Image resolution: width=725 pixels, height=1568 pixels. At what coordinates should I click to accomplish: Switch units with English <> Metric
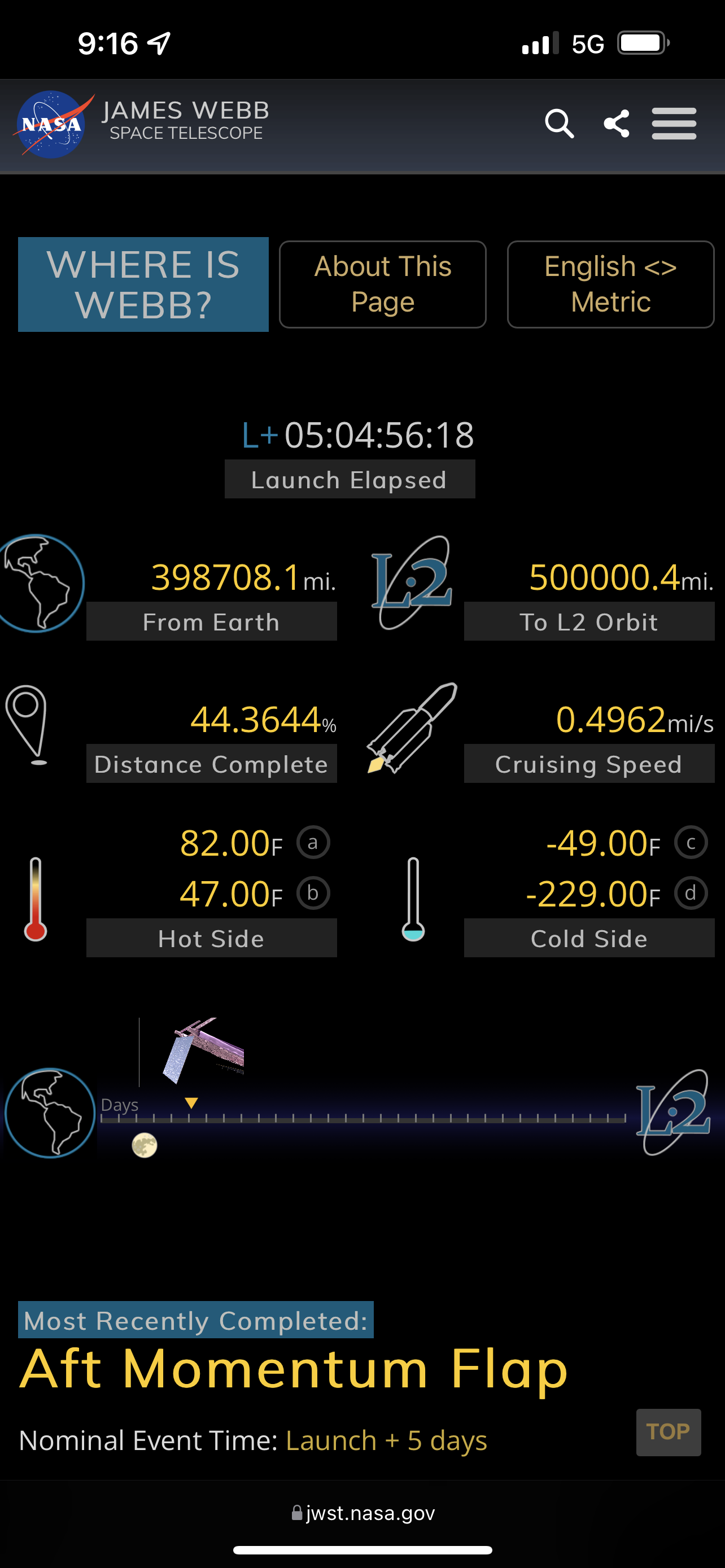tap(610, 284)
